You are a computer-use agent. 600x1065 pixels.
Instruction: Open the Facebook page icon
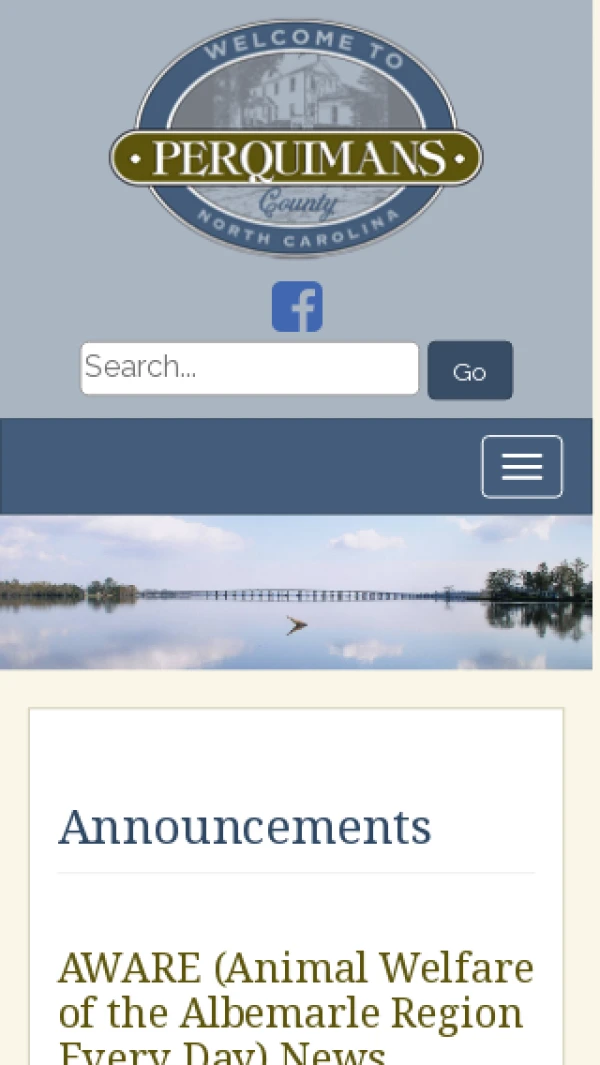pos(297,307)
